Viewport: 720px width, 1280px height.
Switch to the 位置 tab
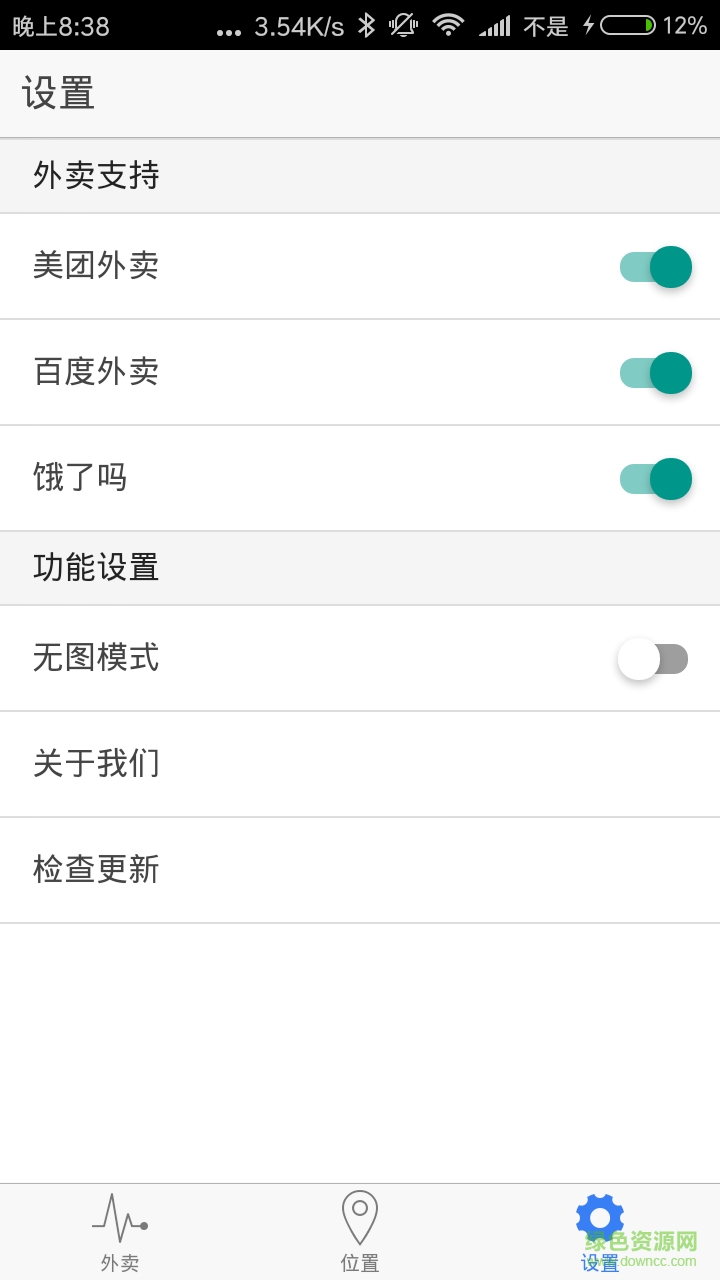pos(359,1230)
